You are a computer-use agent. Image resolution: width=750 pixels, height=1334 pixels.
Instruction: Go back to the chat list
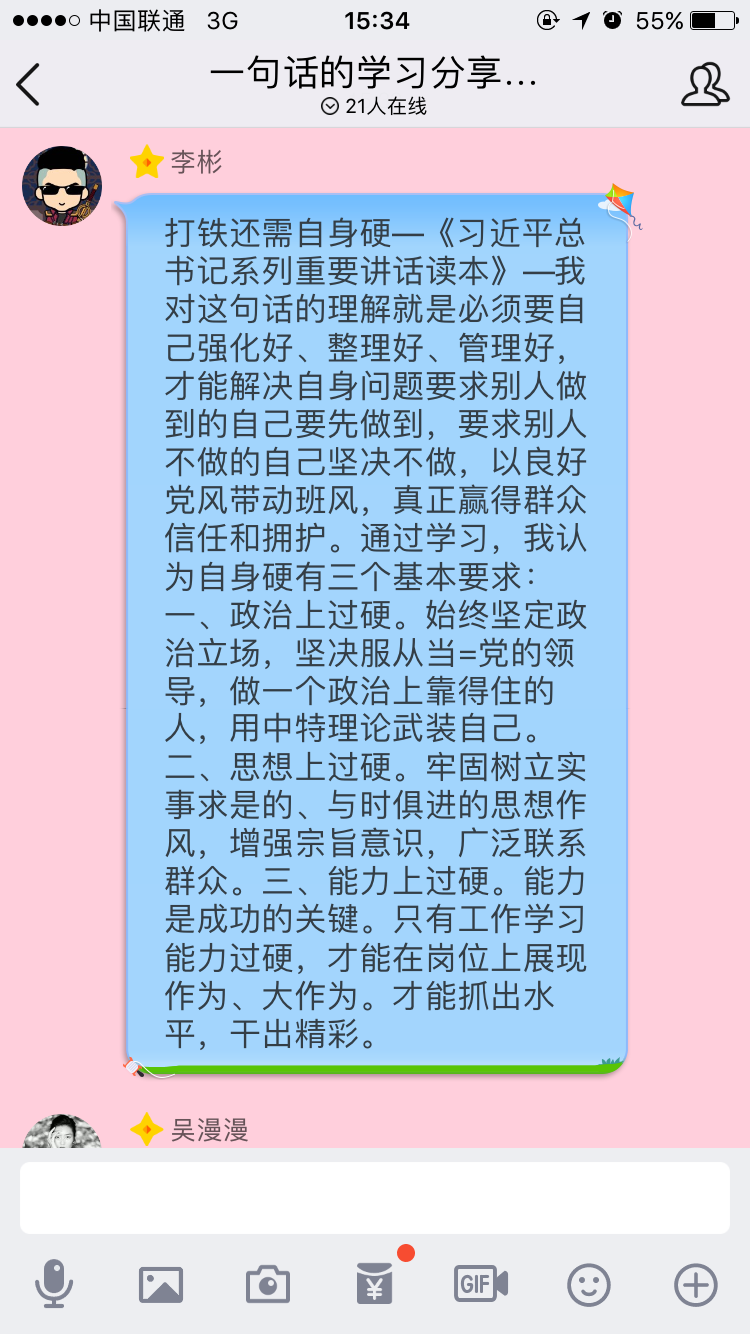[x=29, y=85]
